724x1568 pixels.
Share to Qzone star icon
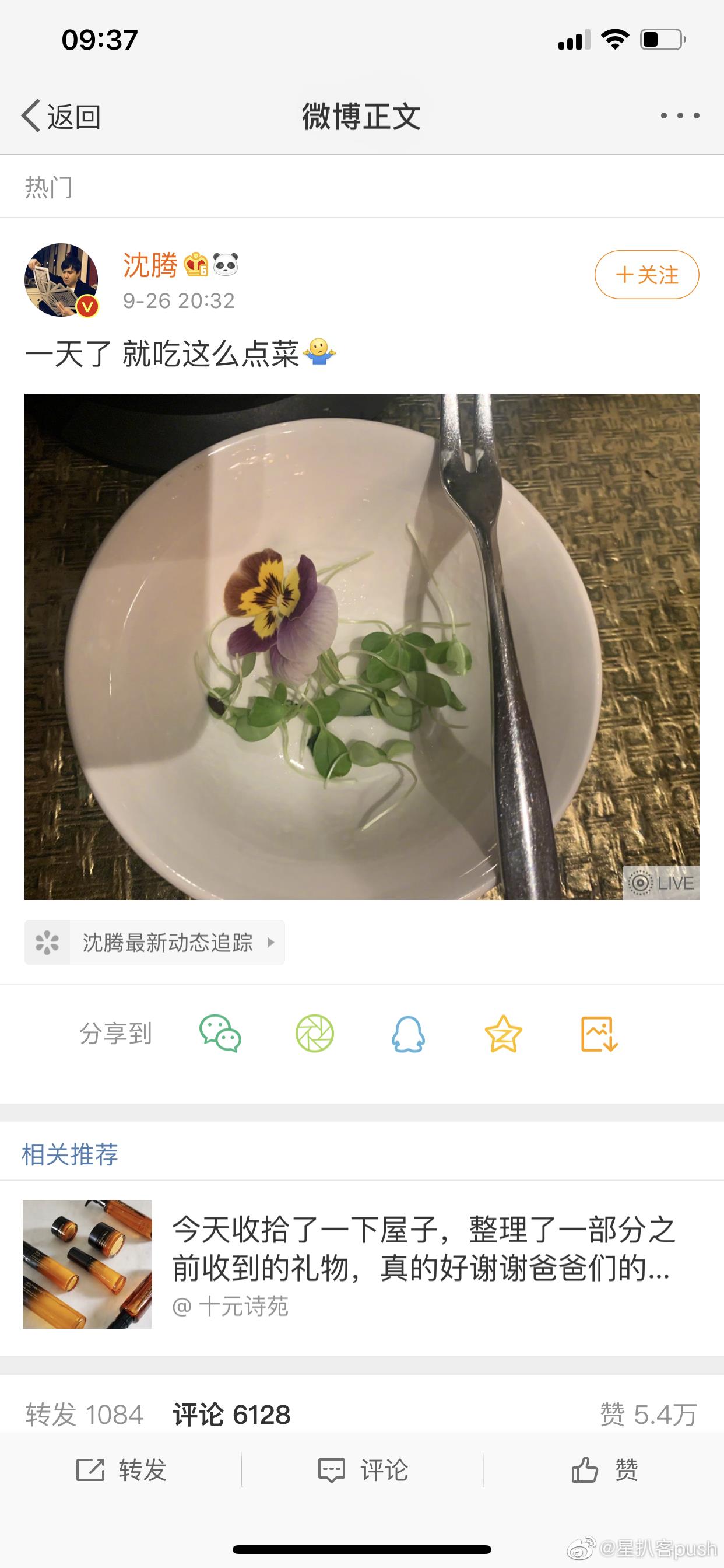click(503, 1033)
